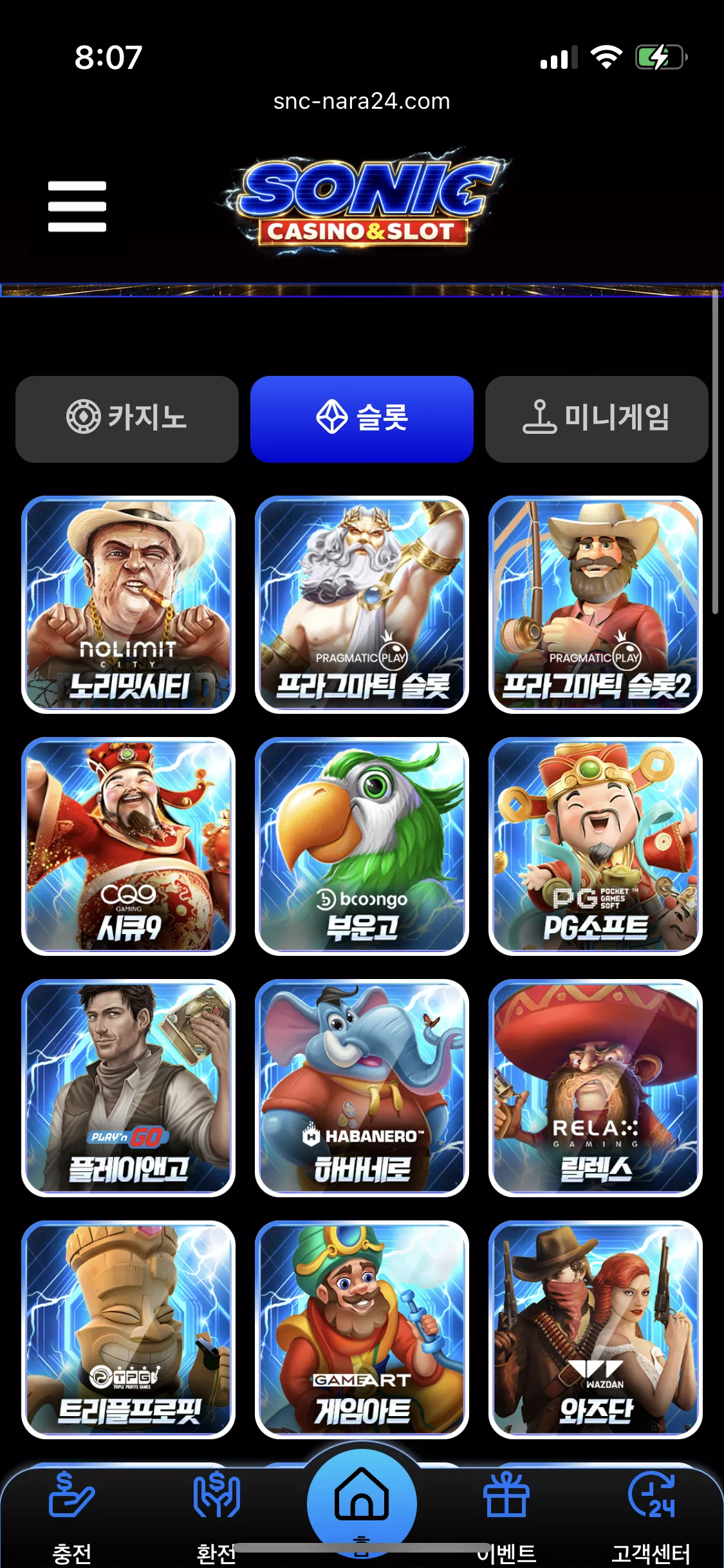The height and width of the screenshot is (1568, 724).
Task: Open the 와즈단 provider tile
Action: click(595, 1329)
